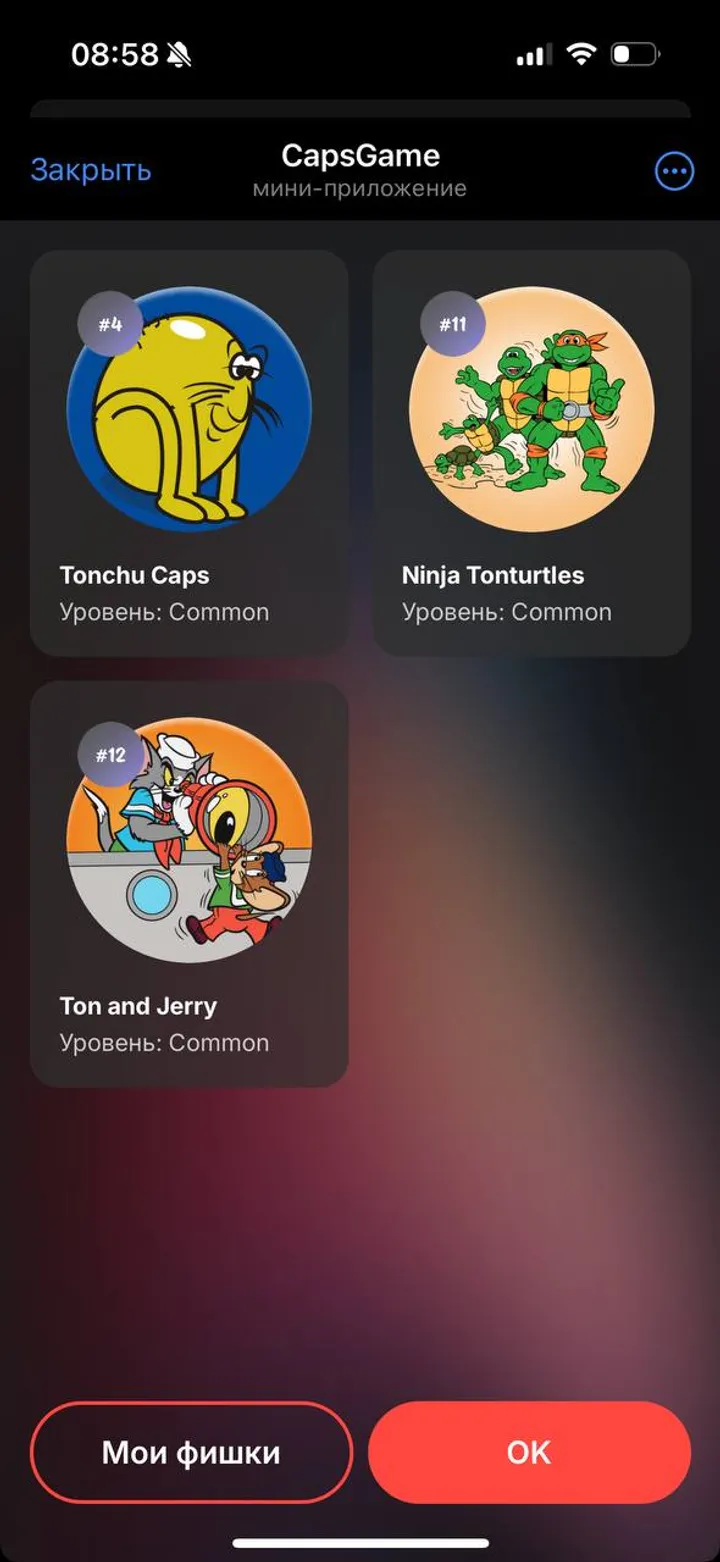Image resolution: width=720 pixels, height=1562 pixels.
Task: Select the Tonchu Caps cap image
Action: (x=190, y=410)
